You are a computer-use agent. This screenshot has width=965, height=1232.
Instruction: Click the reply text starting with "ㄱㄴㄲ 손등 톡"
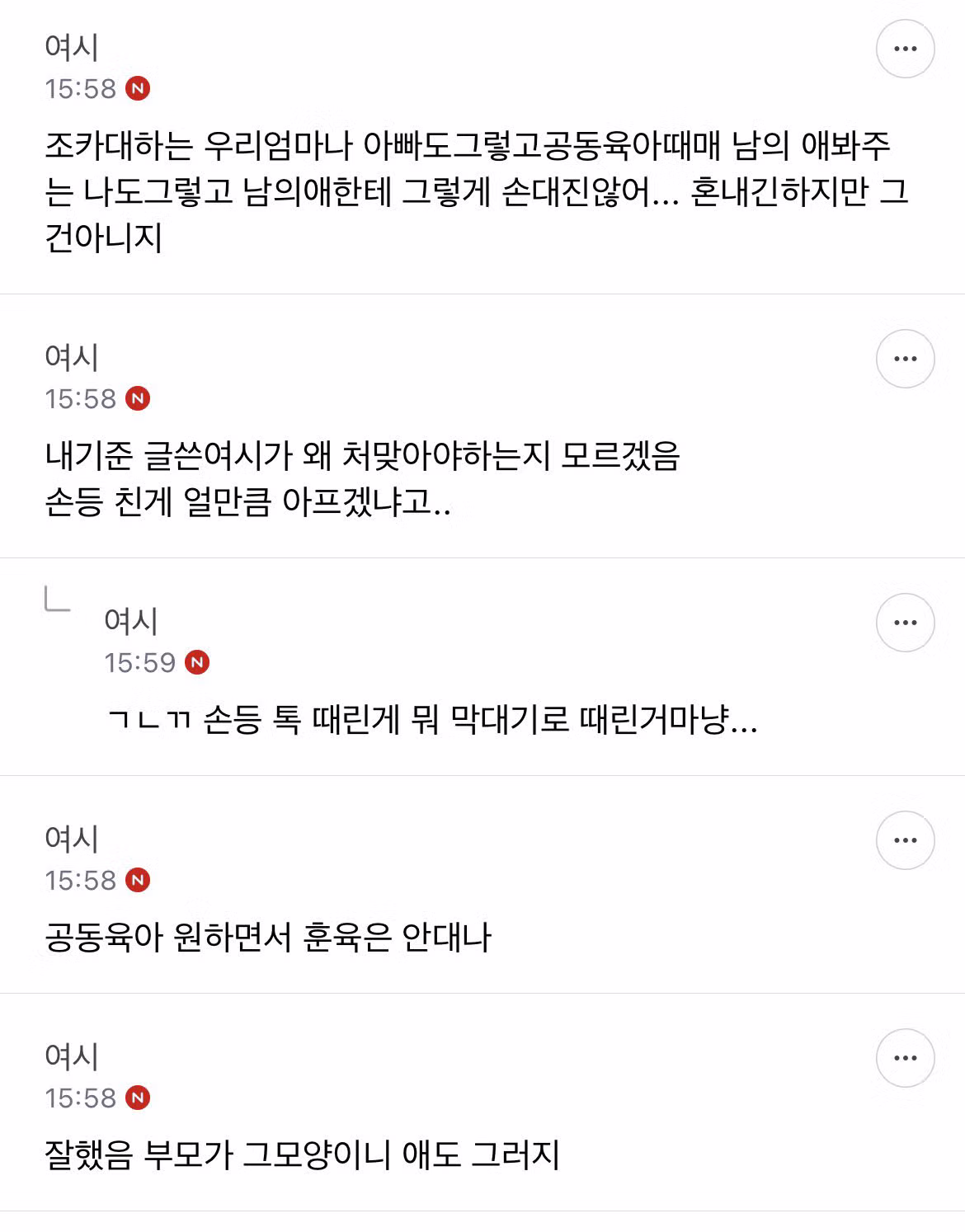coord(429,719)
